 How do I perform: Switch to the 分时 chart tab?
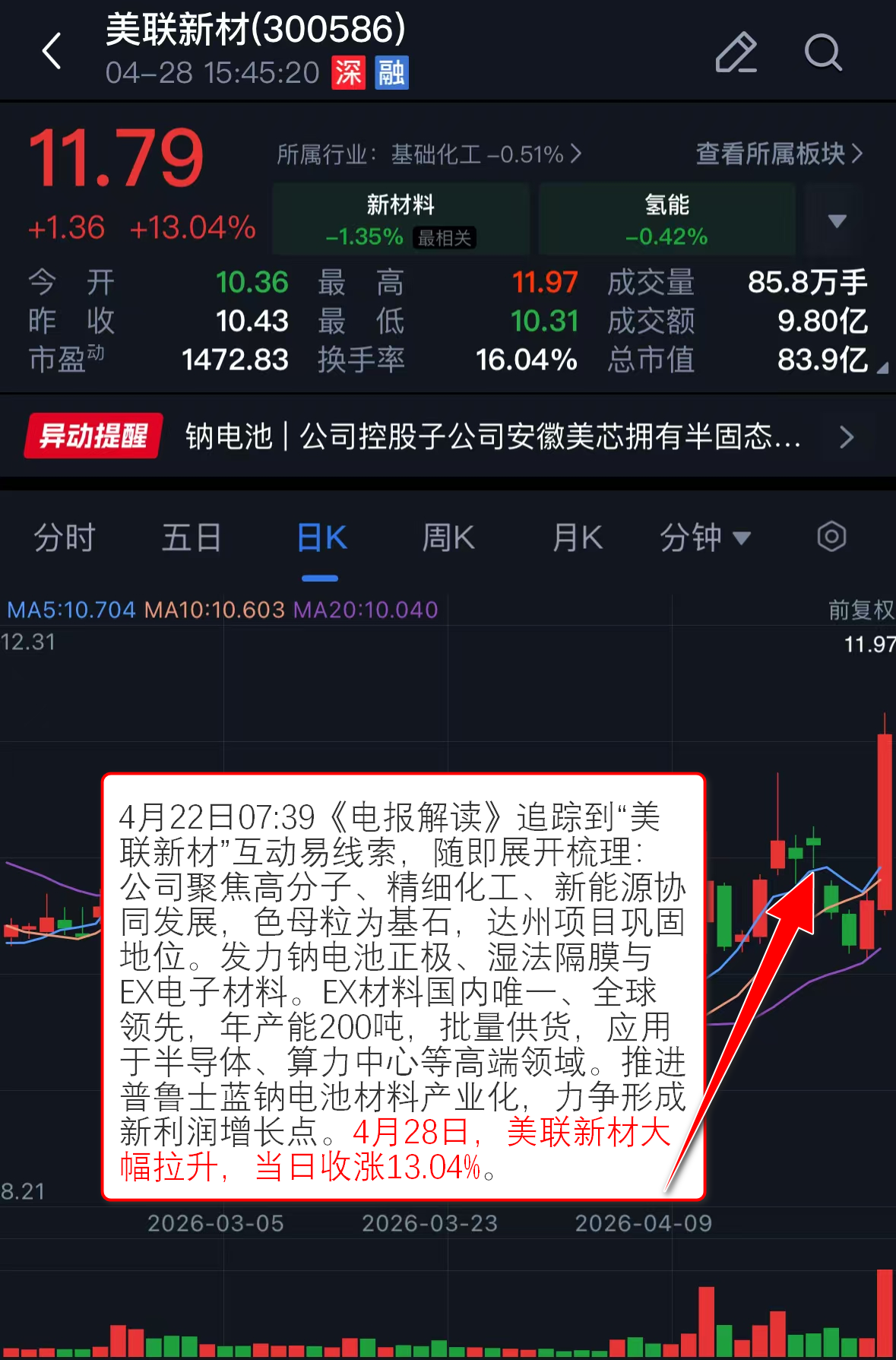click(64, 537)
